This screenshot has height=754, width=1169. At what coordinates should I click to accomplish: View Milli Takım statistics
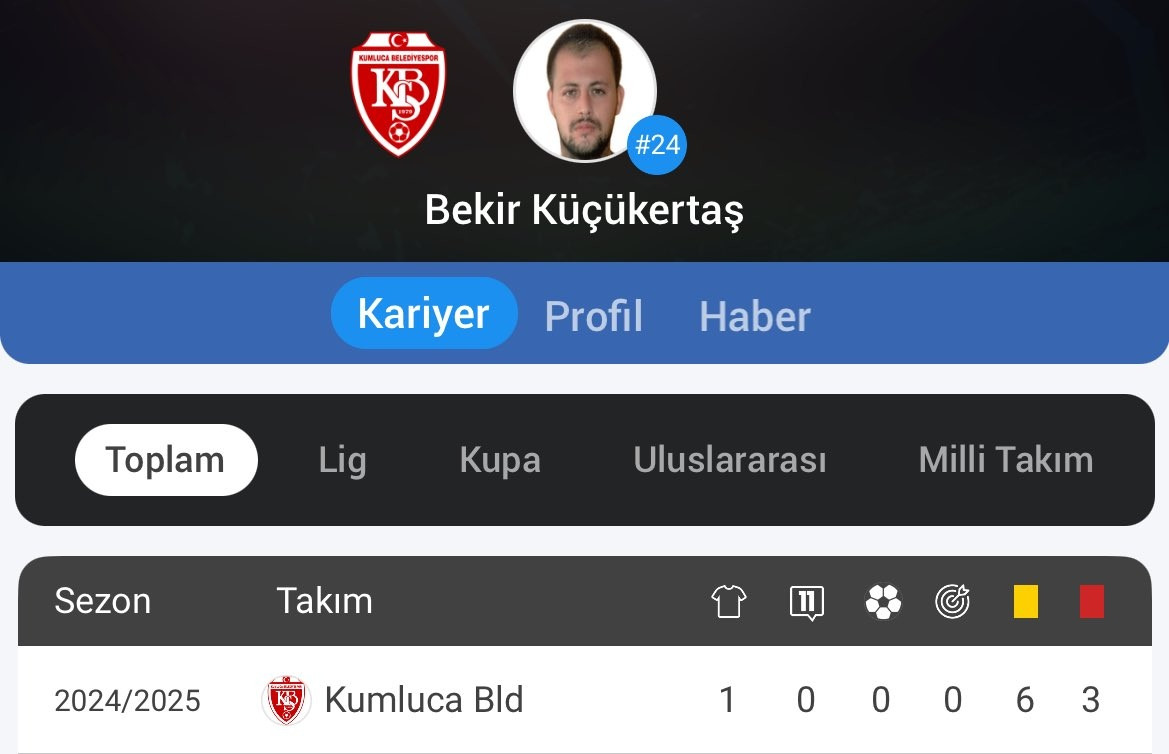tap(1005, 460)
